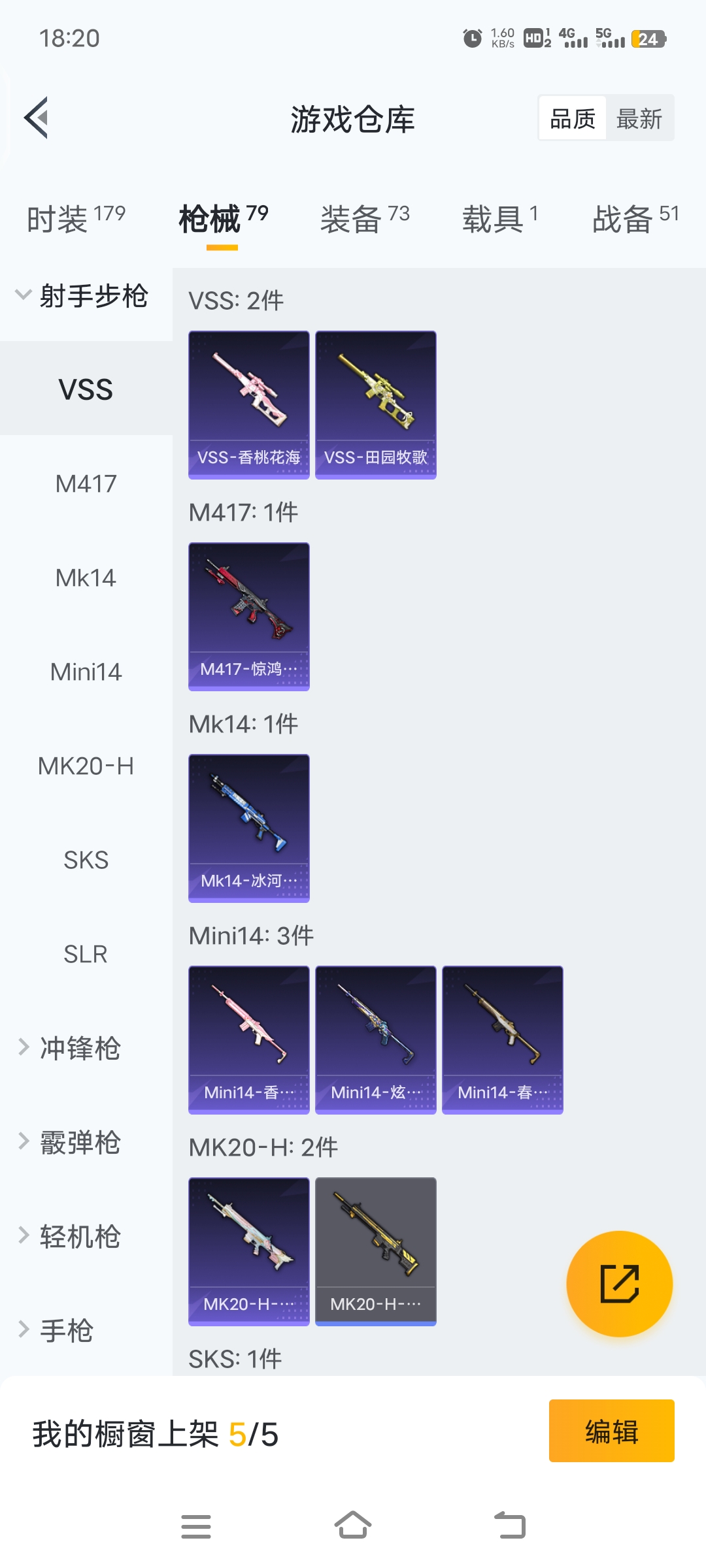The width and height of the screenshot is (706, 1568).
Task: Tap the orange share floating button
Action: [x=619, y=1284]
